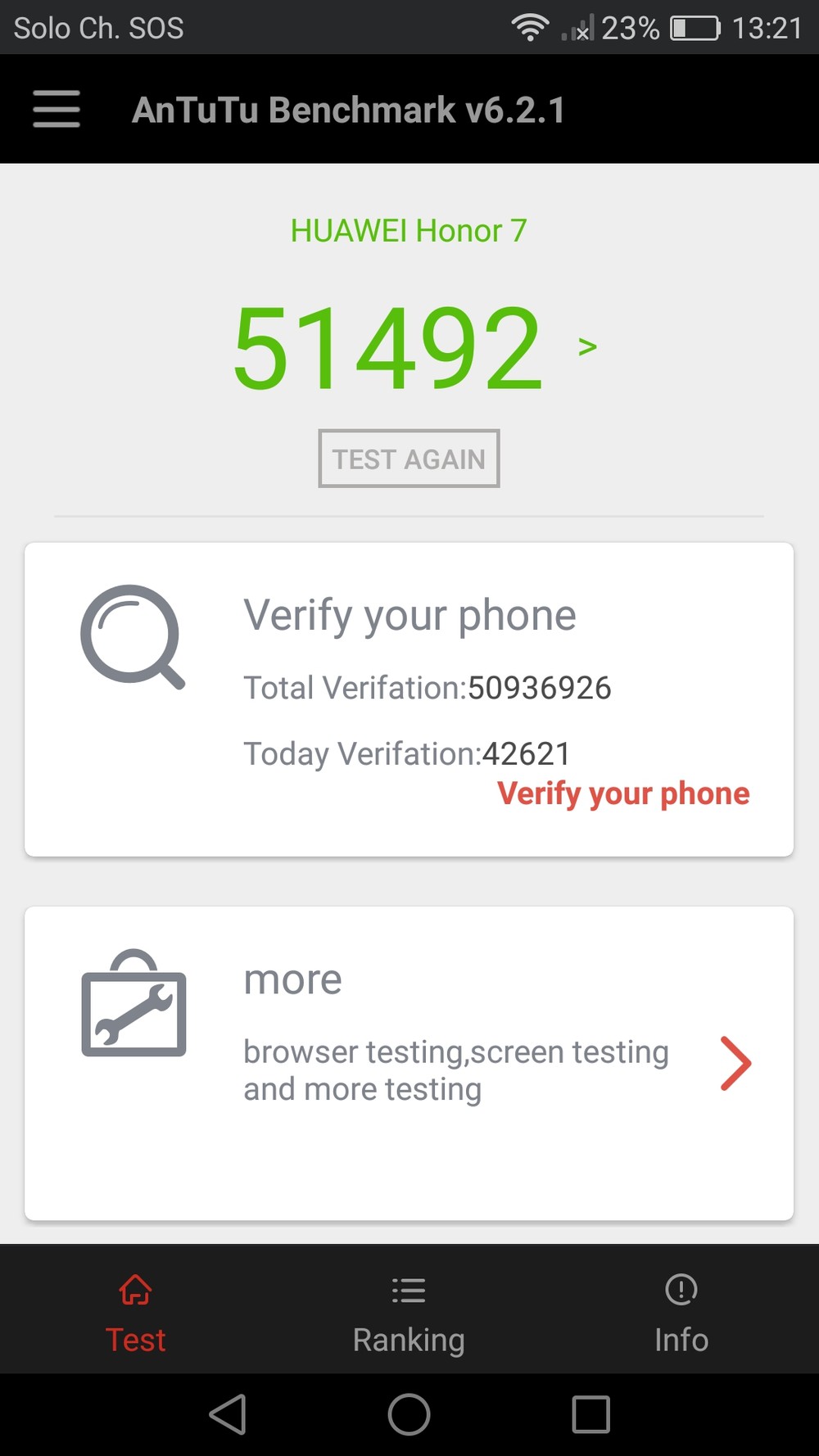View score details via the 51492 arrow
Screen dimensions: 819x1456
pos(587,347)
